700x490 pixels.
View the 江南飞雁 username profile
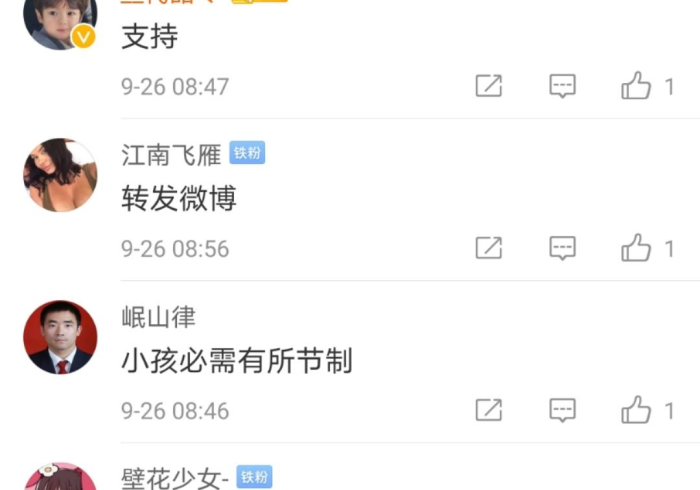[171, 155]
